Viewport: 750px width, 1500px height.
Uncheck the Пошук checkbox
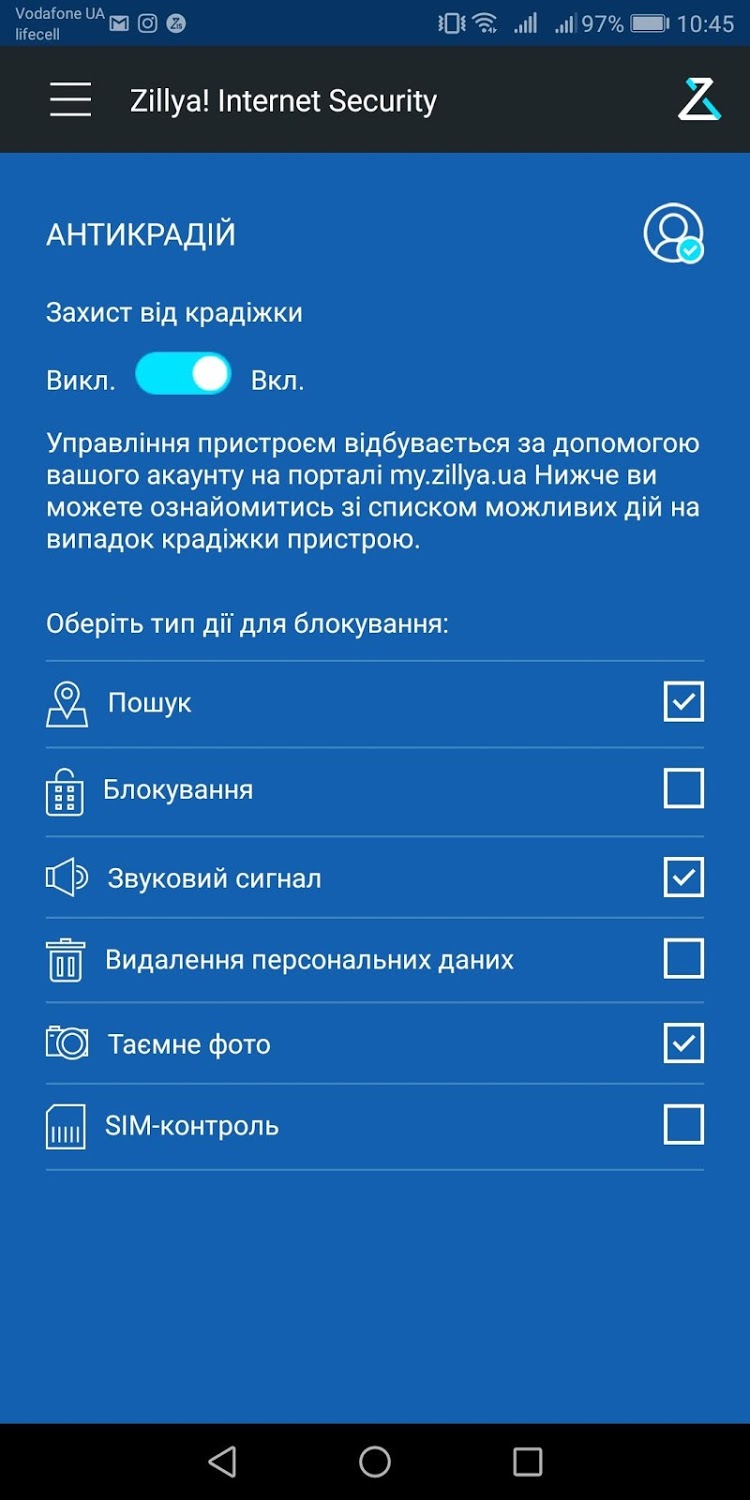coord(684,702)
